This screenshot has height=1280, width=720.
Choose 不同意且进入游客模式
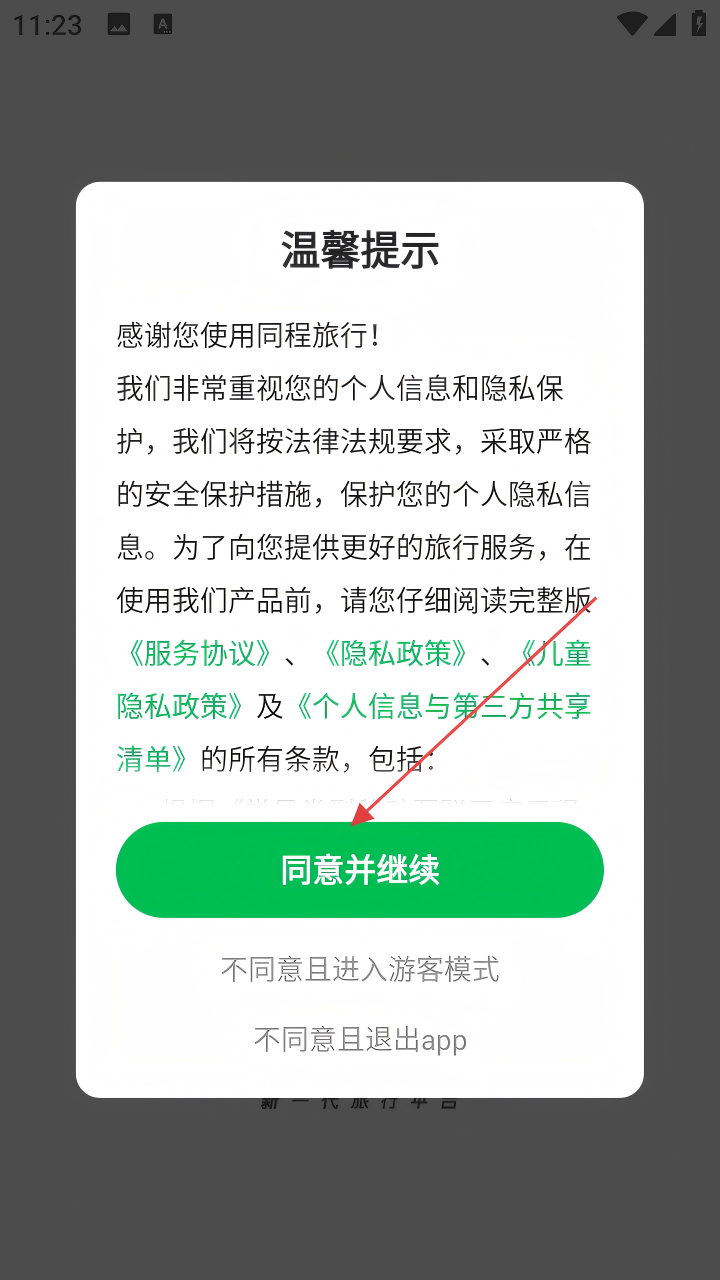[360, 969]
